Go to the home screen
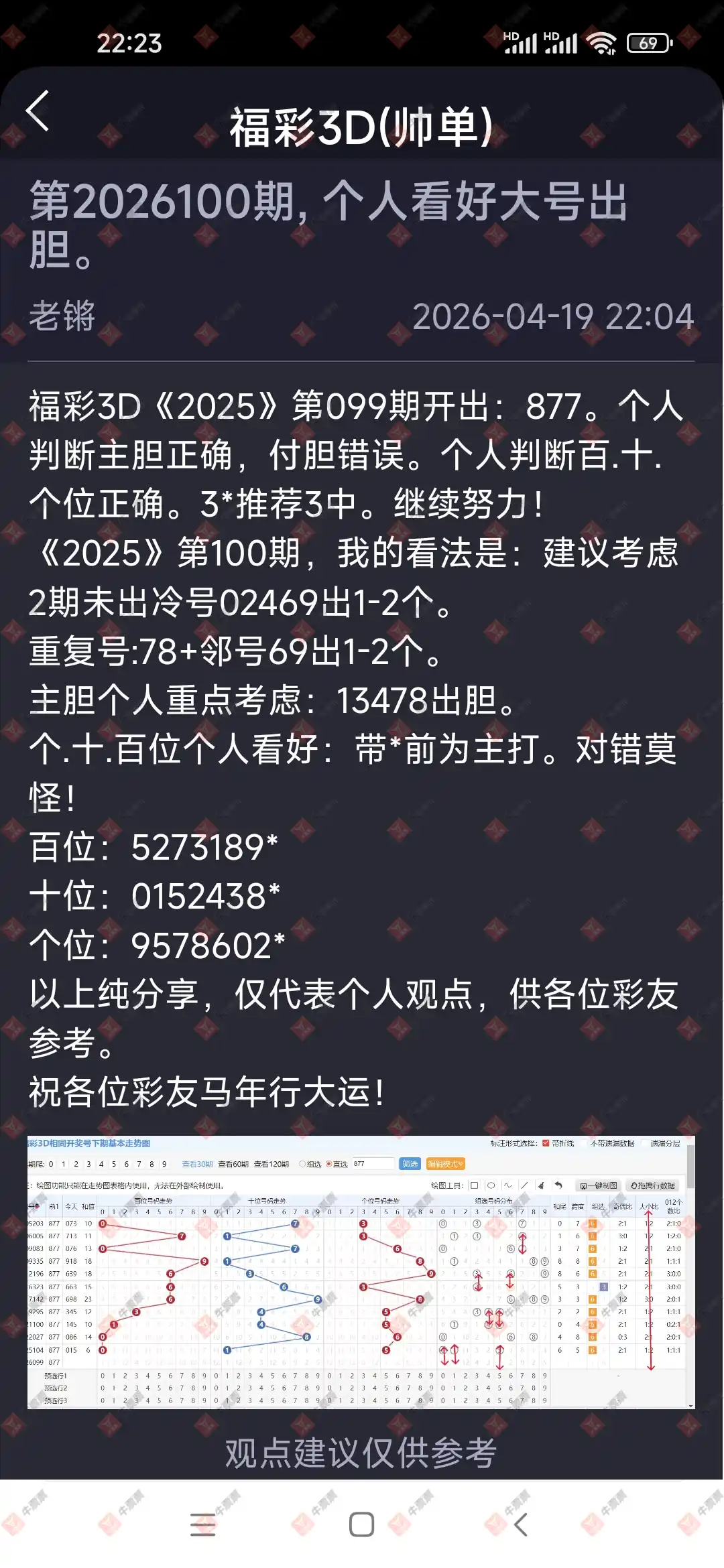Screen dimensions: 724x1568 click(361, 1524)
